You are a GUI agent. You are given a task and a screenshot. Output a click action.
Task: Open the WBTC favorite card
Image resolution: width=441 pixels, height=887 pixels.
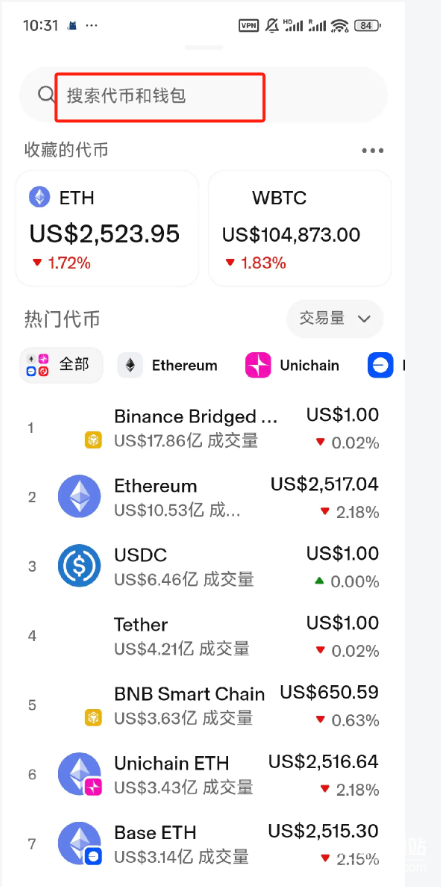click(x=300, y=229)
